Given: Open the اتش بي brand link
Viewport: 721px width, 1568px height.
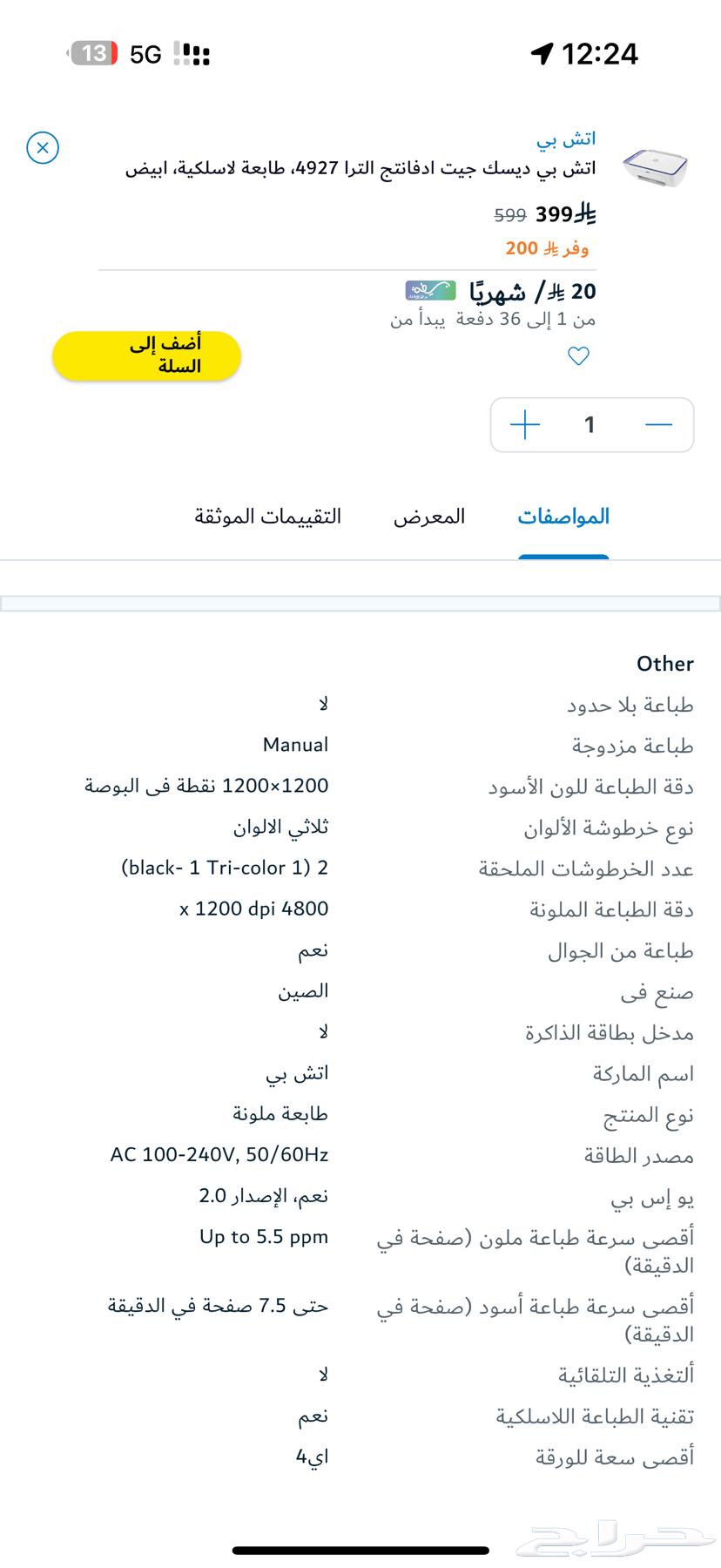Looking at the screenshot, I should (566, 139).
